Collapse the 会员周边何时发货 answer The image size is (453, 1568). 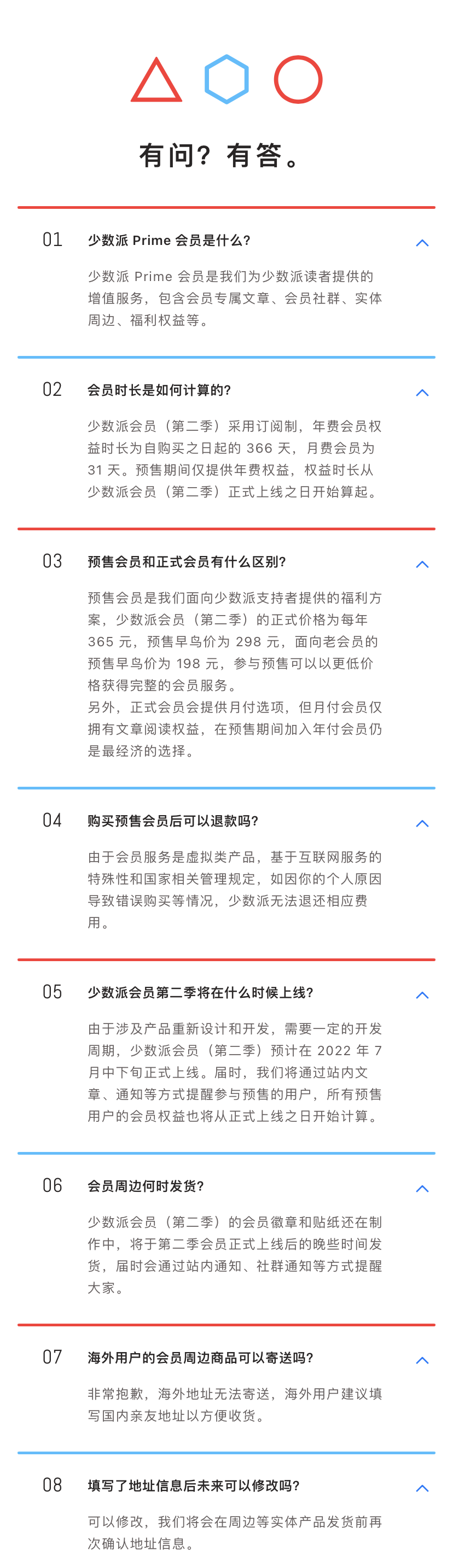(421, 1188)
